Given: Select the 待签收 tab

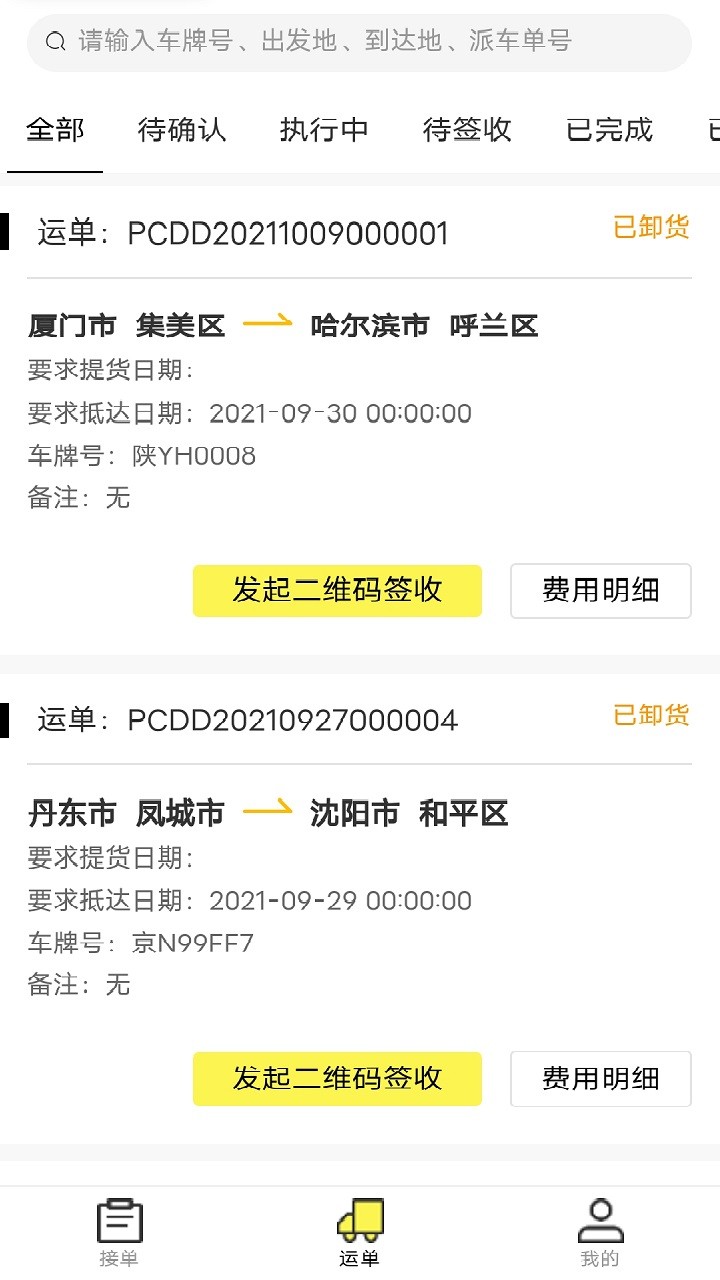Looking at the screenshot, I should 466,130.
